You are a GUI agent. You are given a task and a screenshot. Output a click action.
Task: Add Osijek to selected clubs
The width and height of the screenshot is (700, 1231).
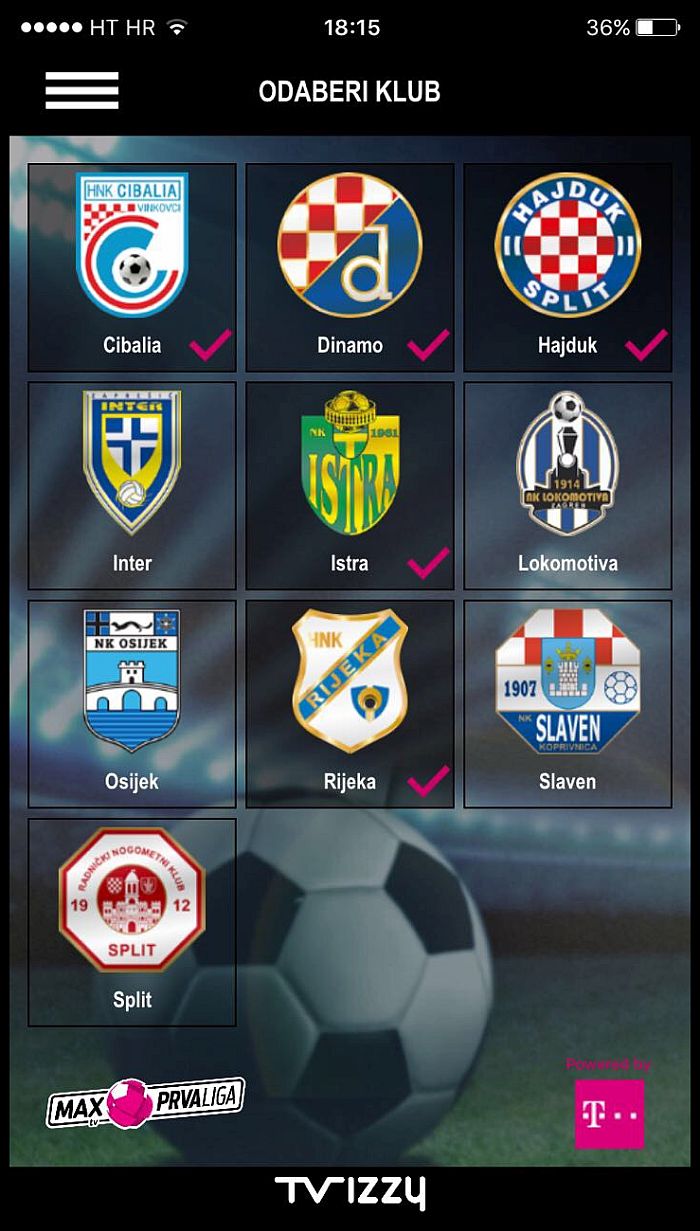click(132, 703)
